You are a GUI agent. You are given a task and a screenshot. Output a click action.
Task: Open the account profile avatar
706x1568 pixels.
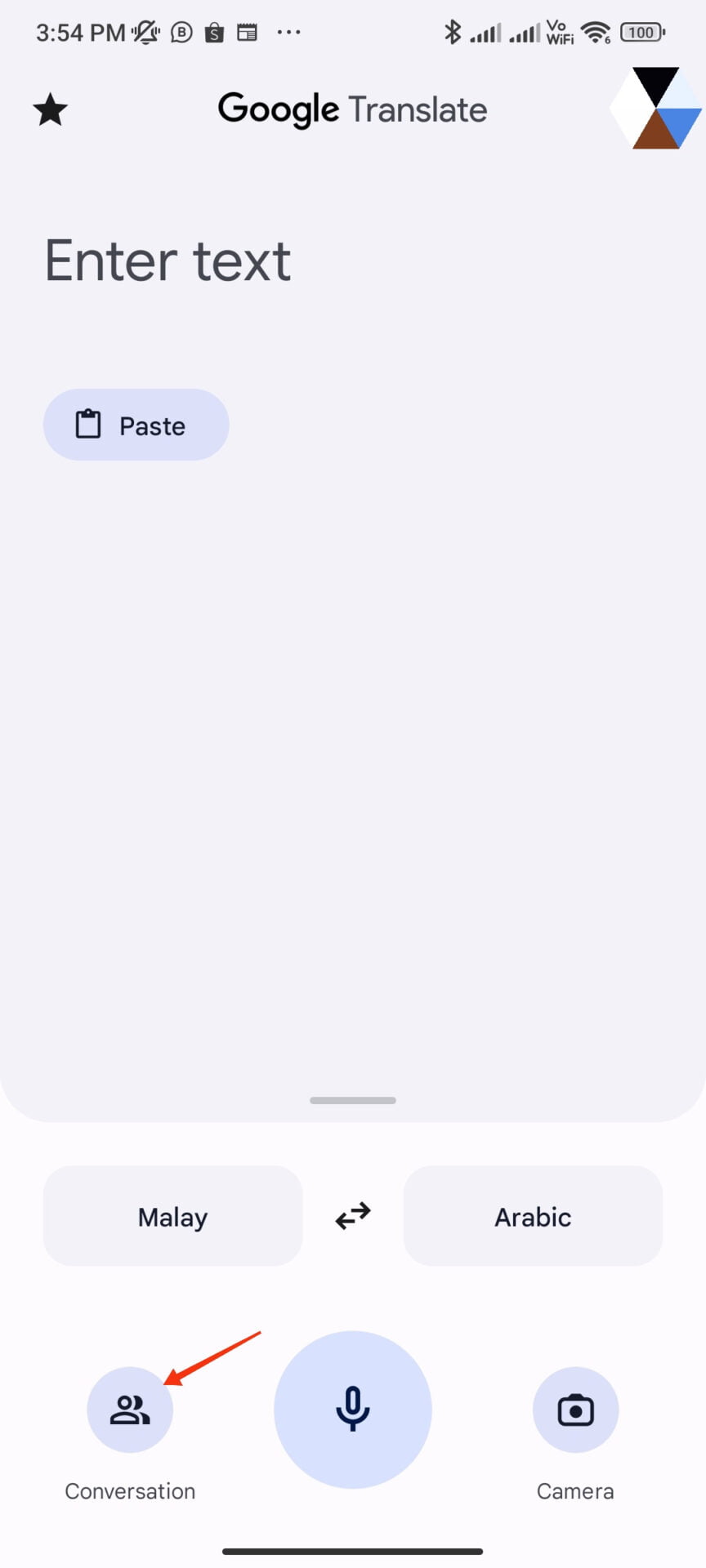tap(655, 109)
